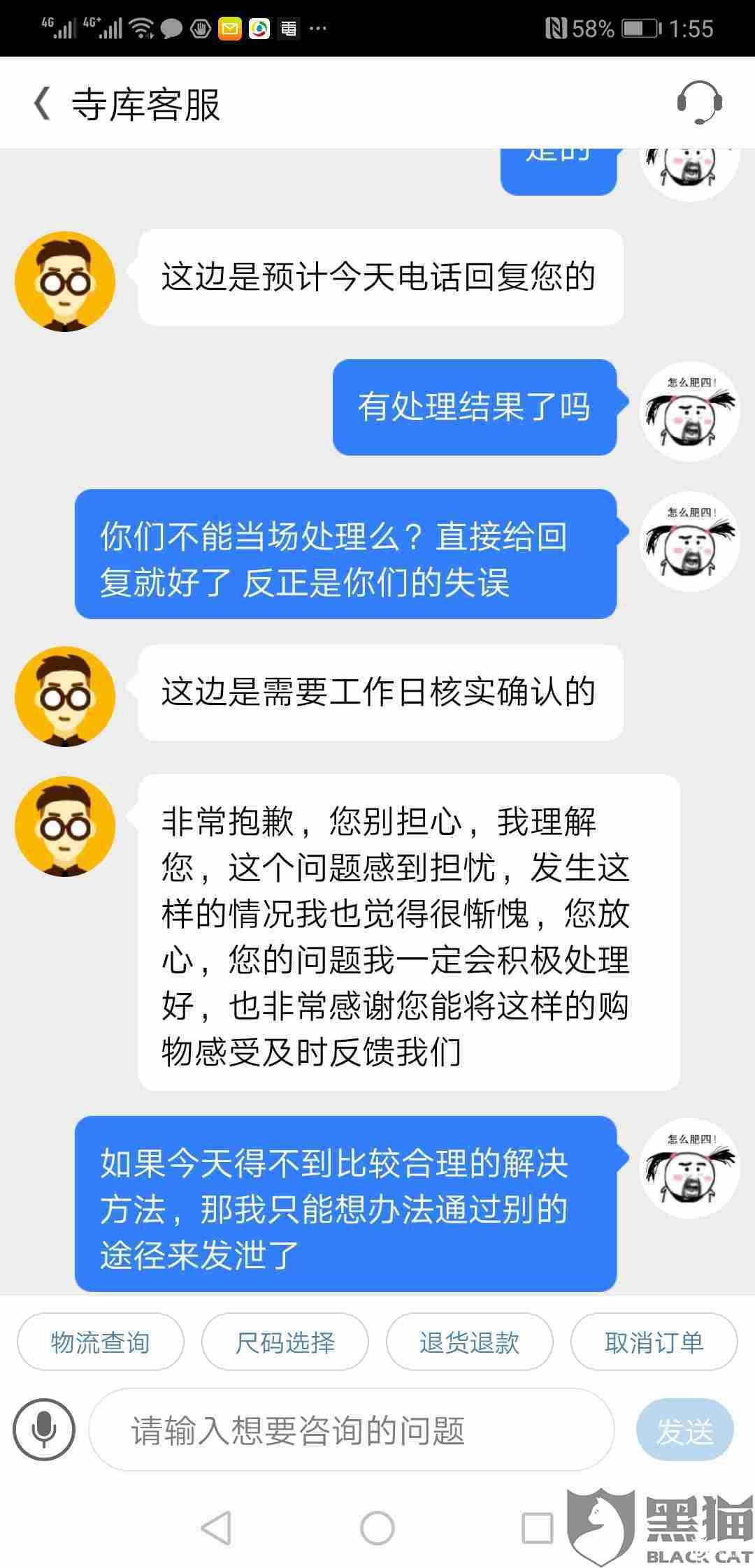
Task: Tap the 发送 send button
Action: [x=684, y=1430]
